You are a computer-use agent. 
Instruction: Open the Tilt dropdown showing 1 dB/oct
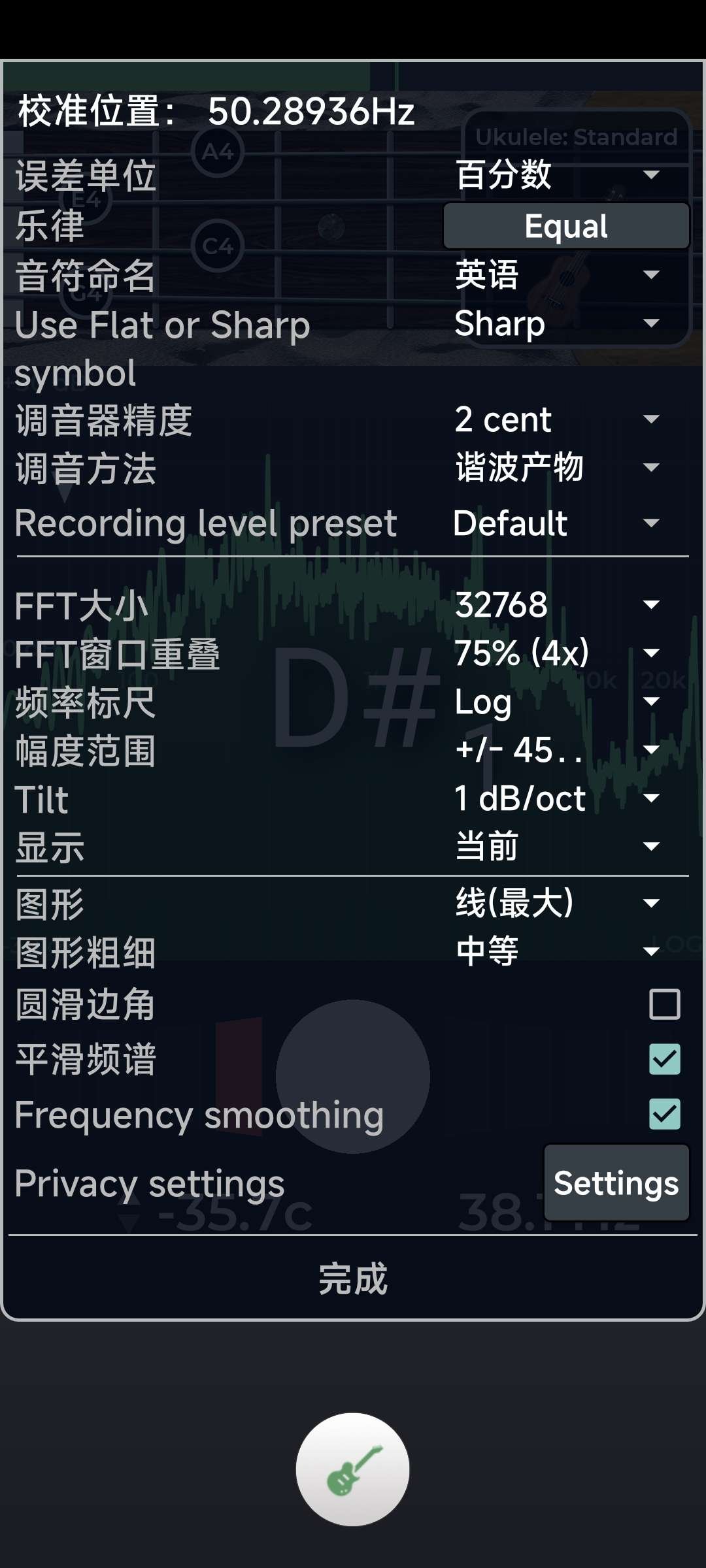[559, 798]
